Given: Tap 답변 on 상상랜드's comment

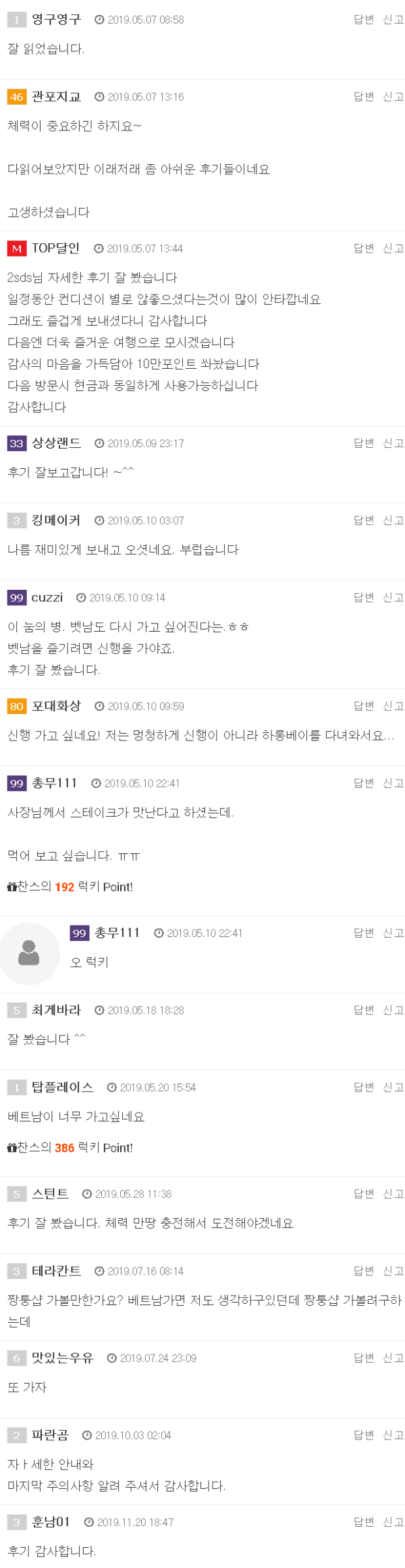Looking at the screenshot, I should tap(363, 443).
